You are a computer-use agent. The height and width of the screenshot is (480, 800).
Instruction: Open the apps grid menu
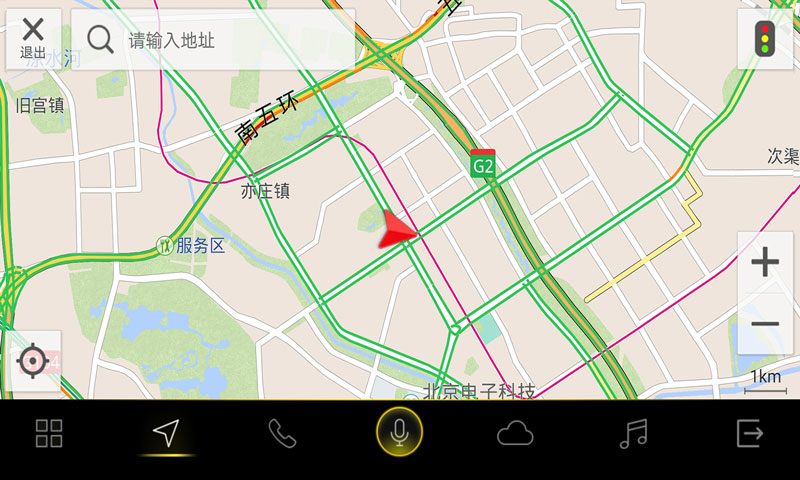tap(49, 433)
